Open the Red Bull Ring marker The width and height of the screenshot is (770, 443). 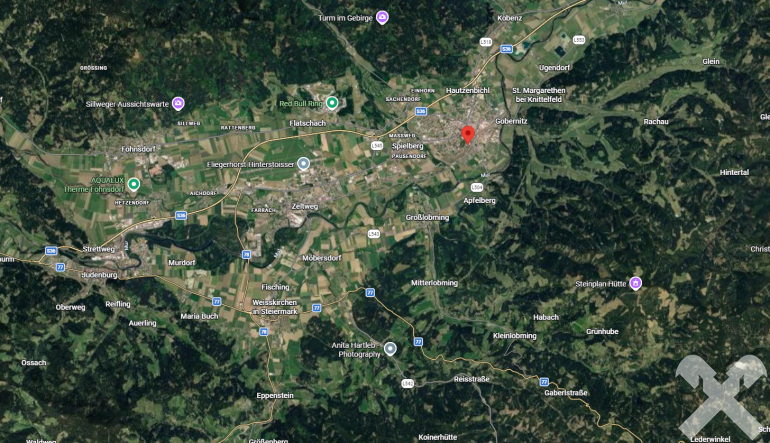(332, 103)
